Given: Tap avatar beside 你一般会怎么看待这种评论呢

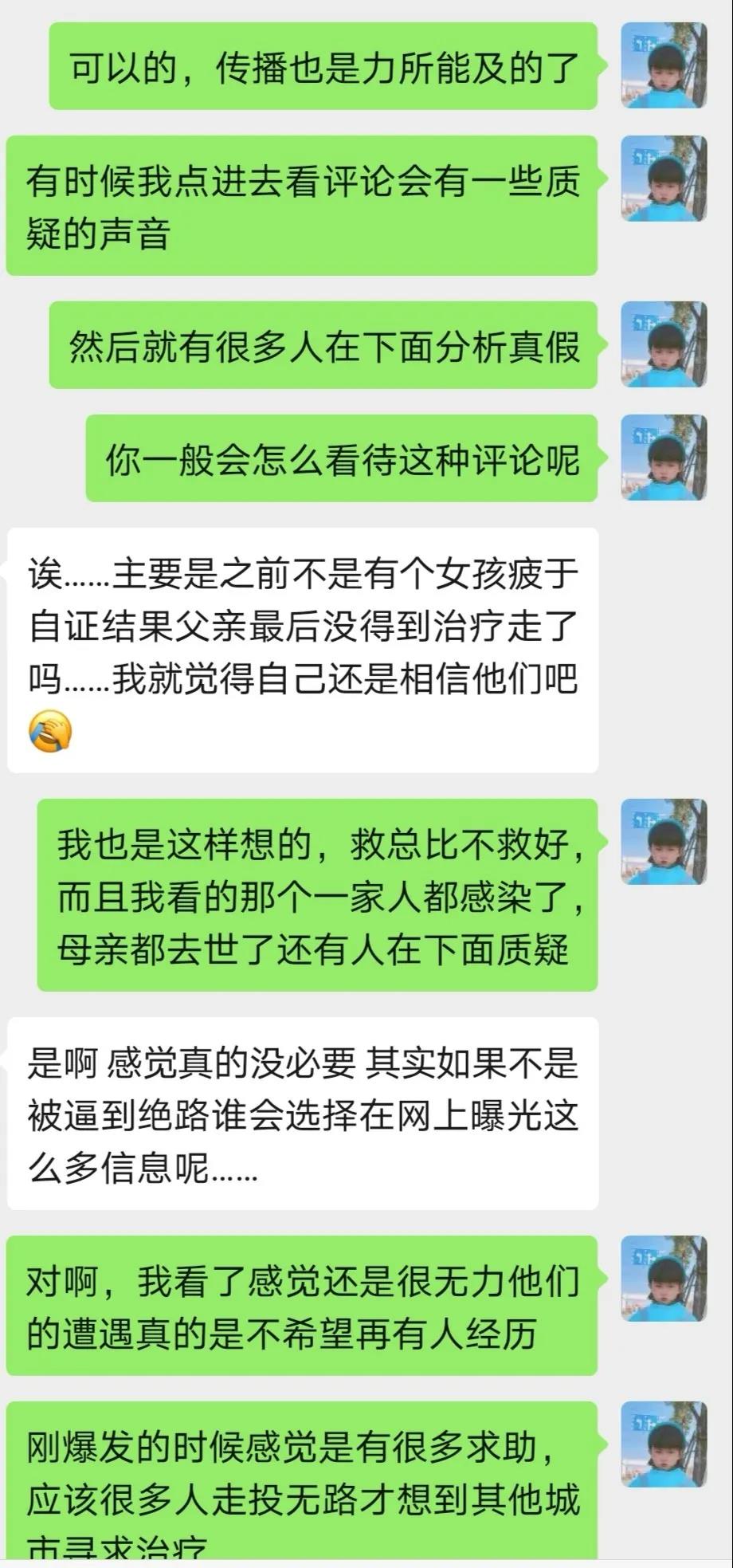Looking at the screenshot, I should (664, 458).
